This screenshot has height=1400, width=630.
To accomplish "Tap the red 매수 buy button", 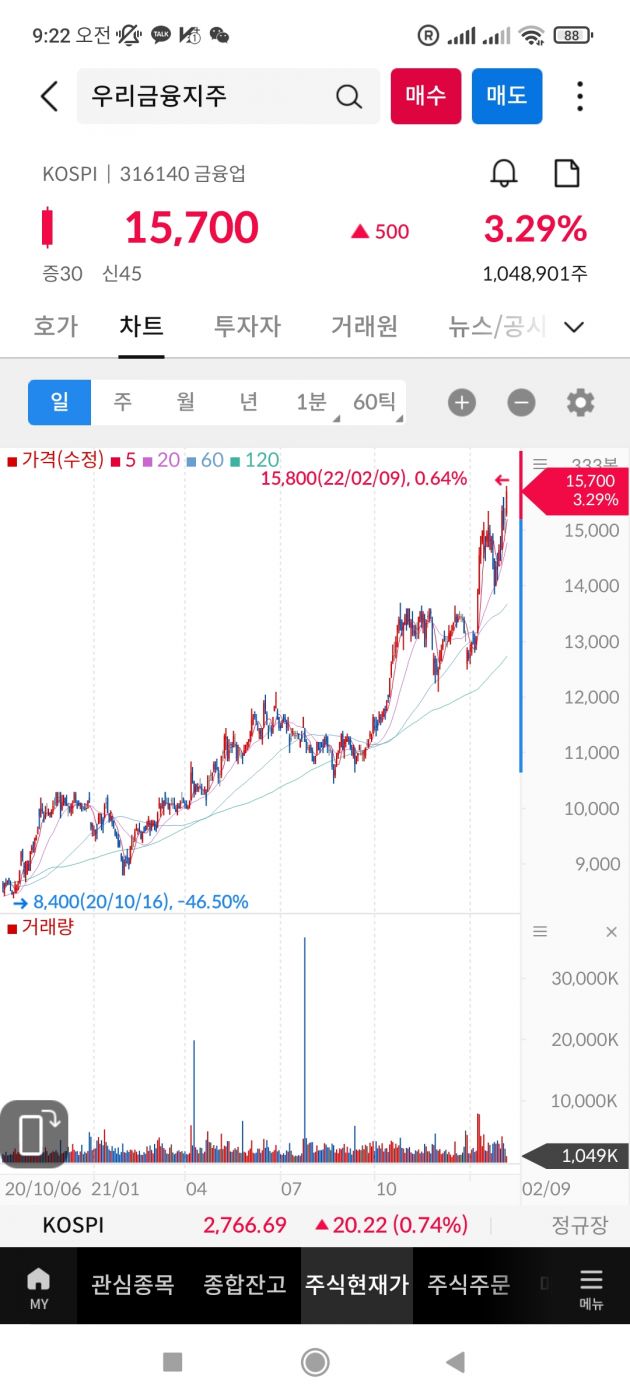I will (x=425, y=96).
